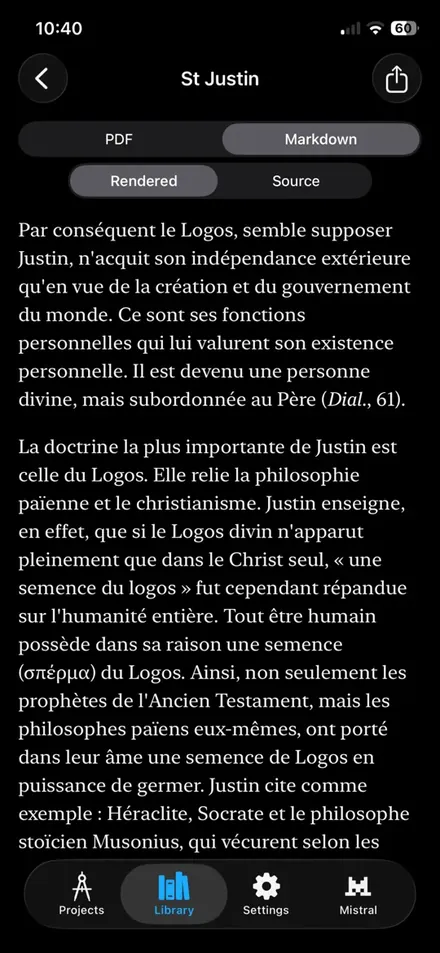Open the Projects tab

point(81,894)
